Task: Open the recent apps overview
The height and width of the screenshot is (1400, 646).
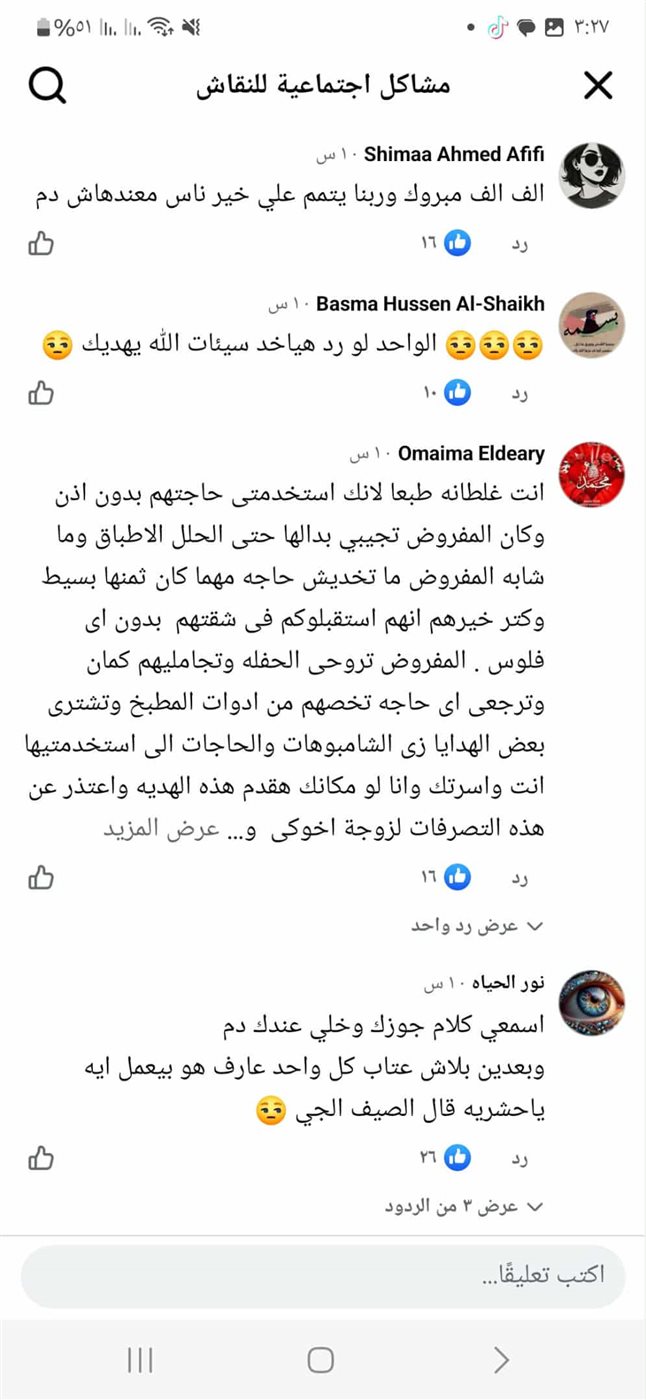Action: [x=140, y=1360]
